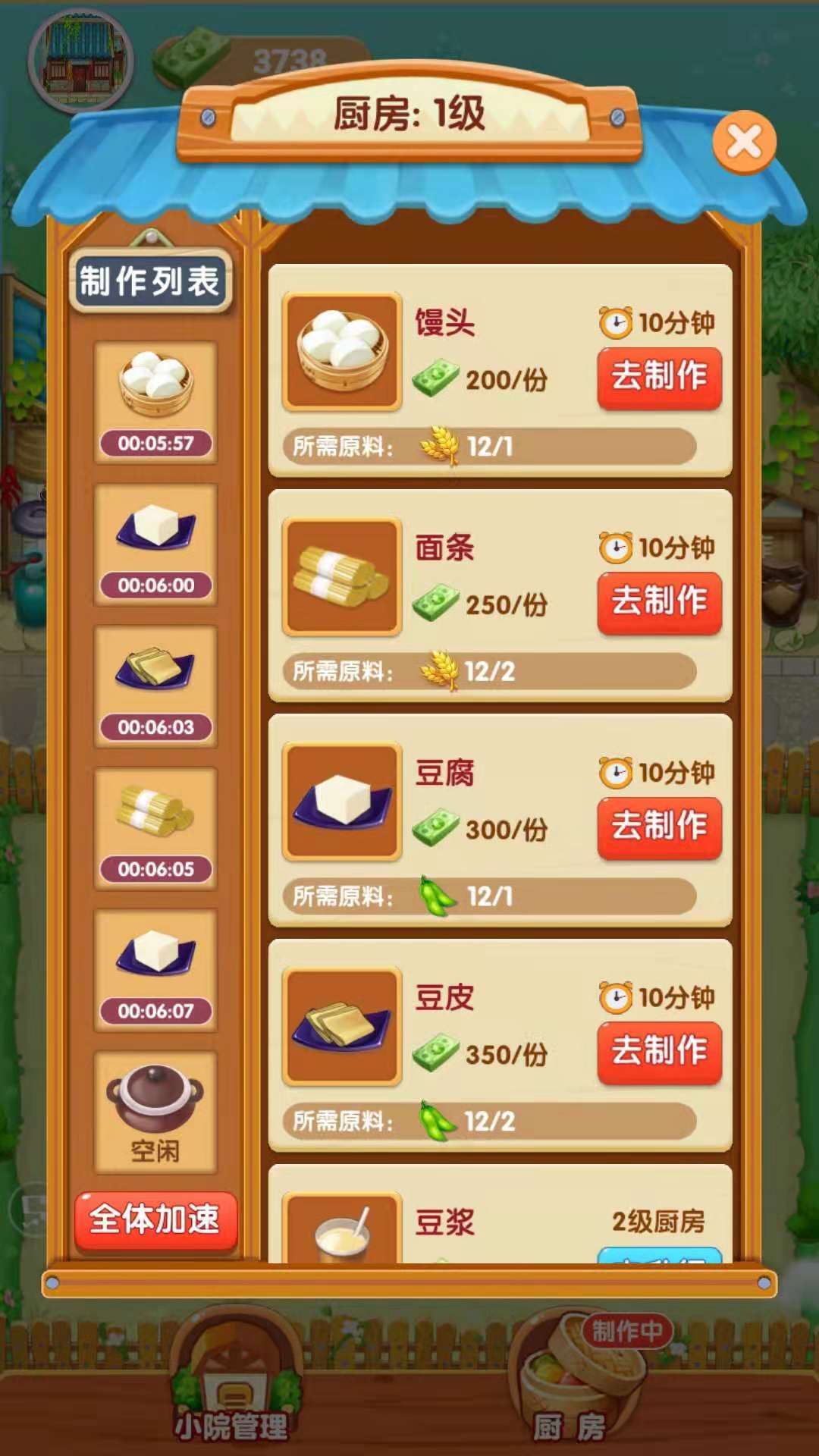Screen dimensions: 819x1456
Task: Select the 豆皮 queue slot at 00:06:03
Action: [x=155, y=686]
